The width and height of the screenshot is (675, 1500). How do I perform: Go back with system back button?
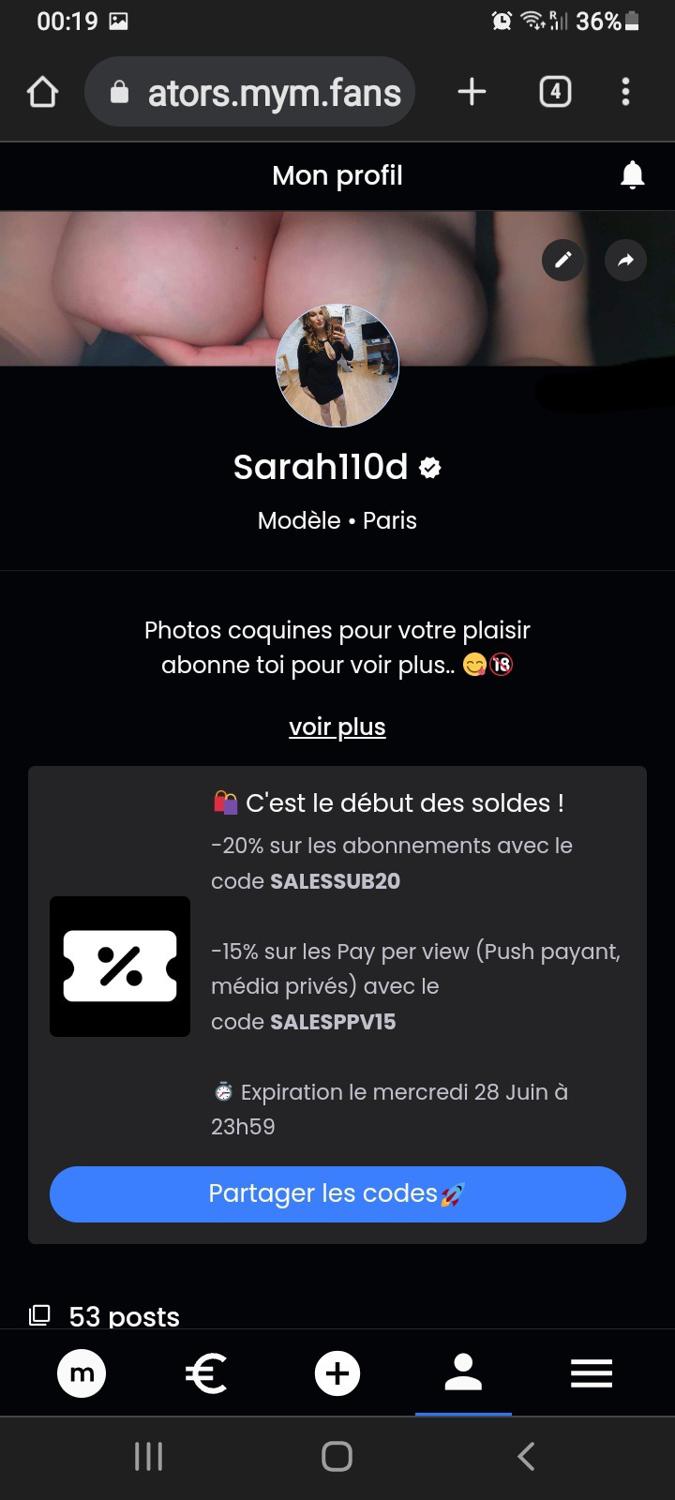coord(526,1456)
